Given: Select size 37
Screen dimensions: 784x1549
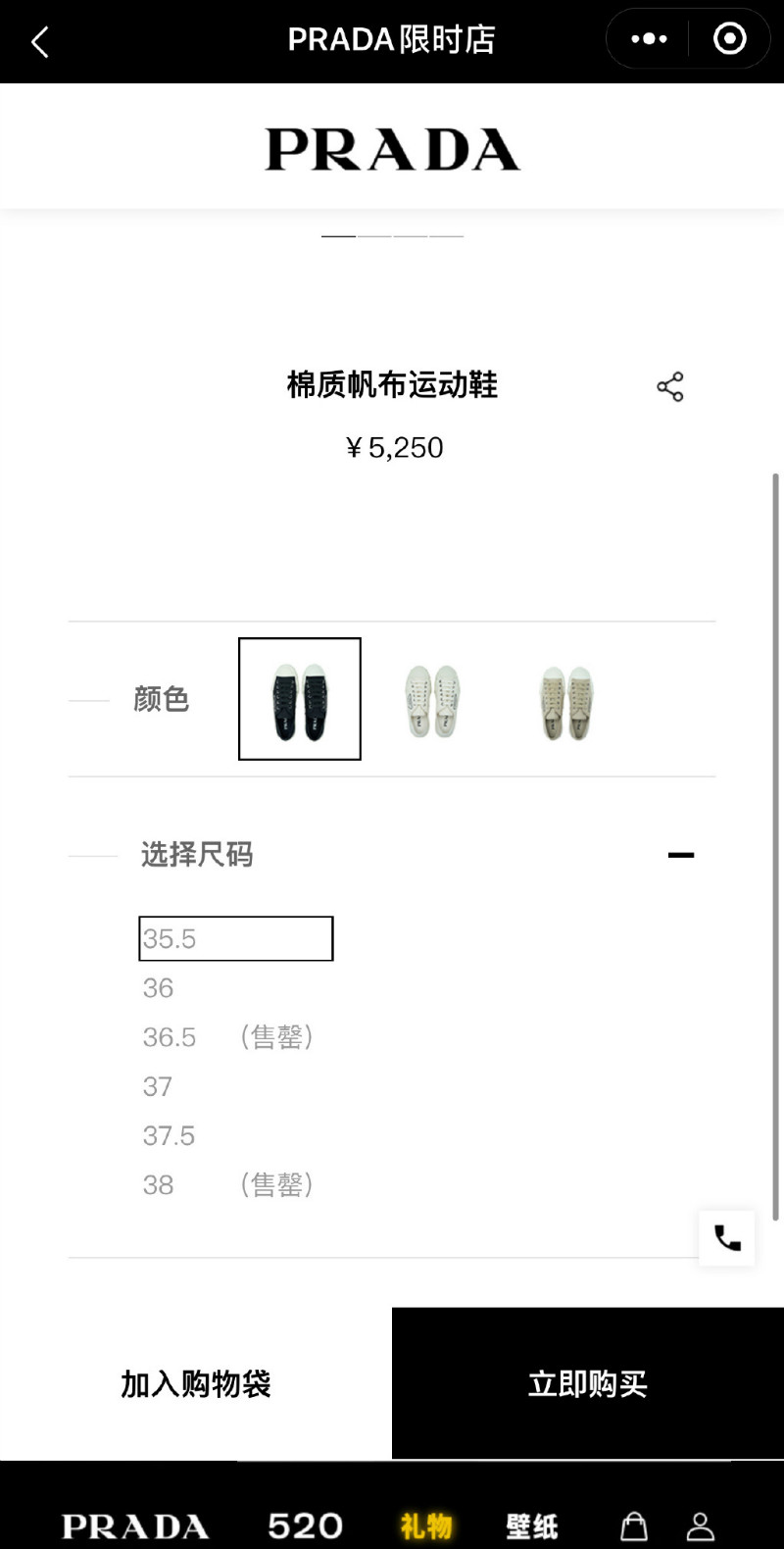Looking at the screenshot, I should coord(158,1086).
